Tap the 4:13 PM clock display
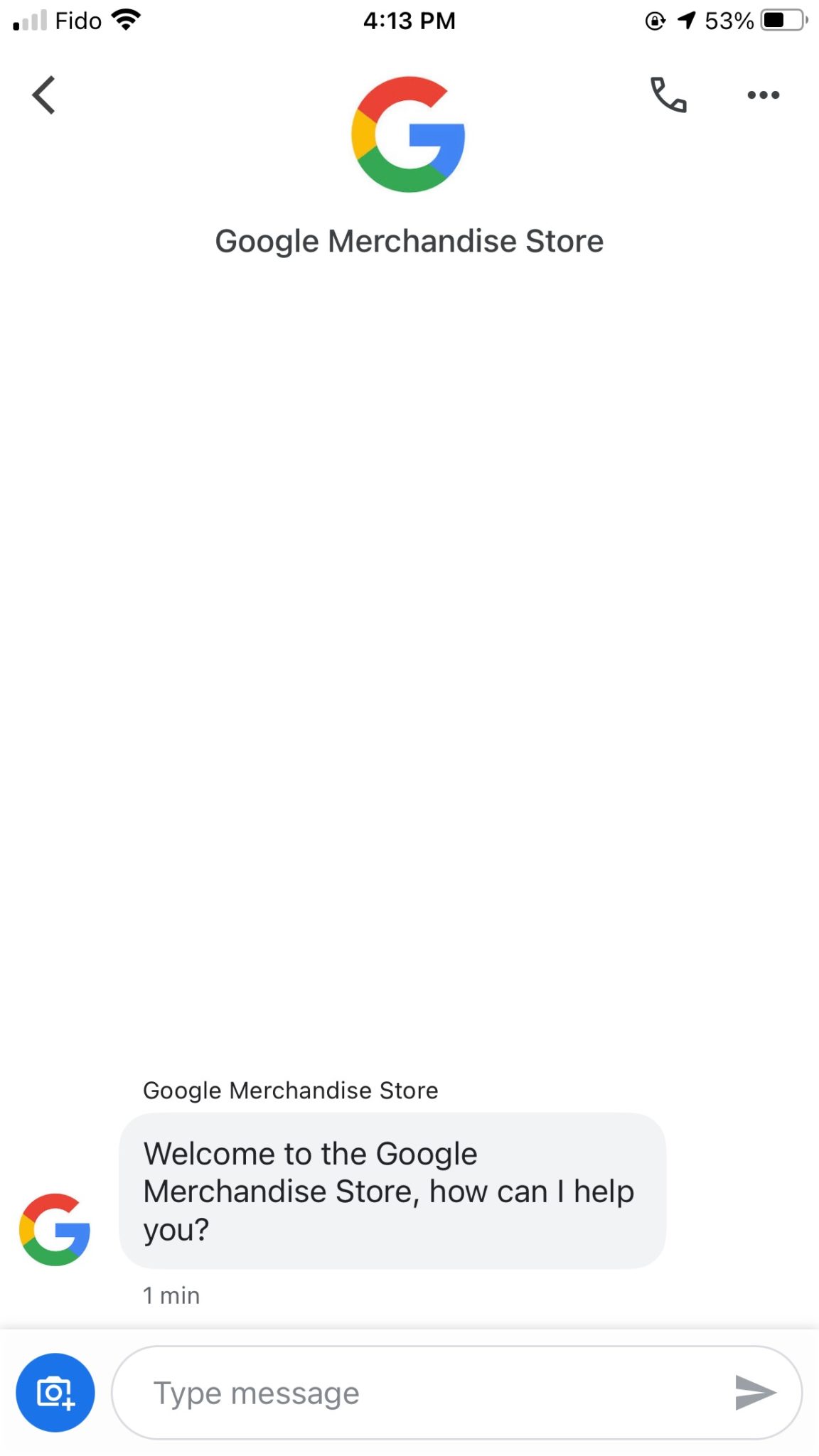Viewport: 819px width, 1456px height. point(409,19)
